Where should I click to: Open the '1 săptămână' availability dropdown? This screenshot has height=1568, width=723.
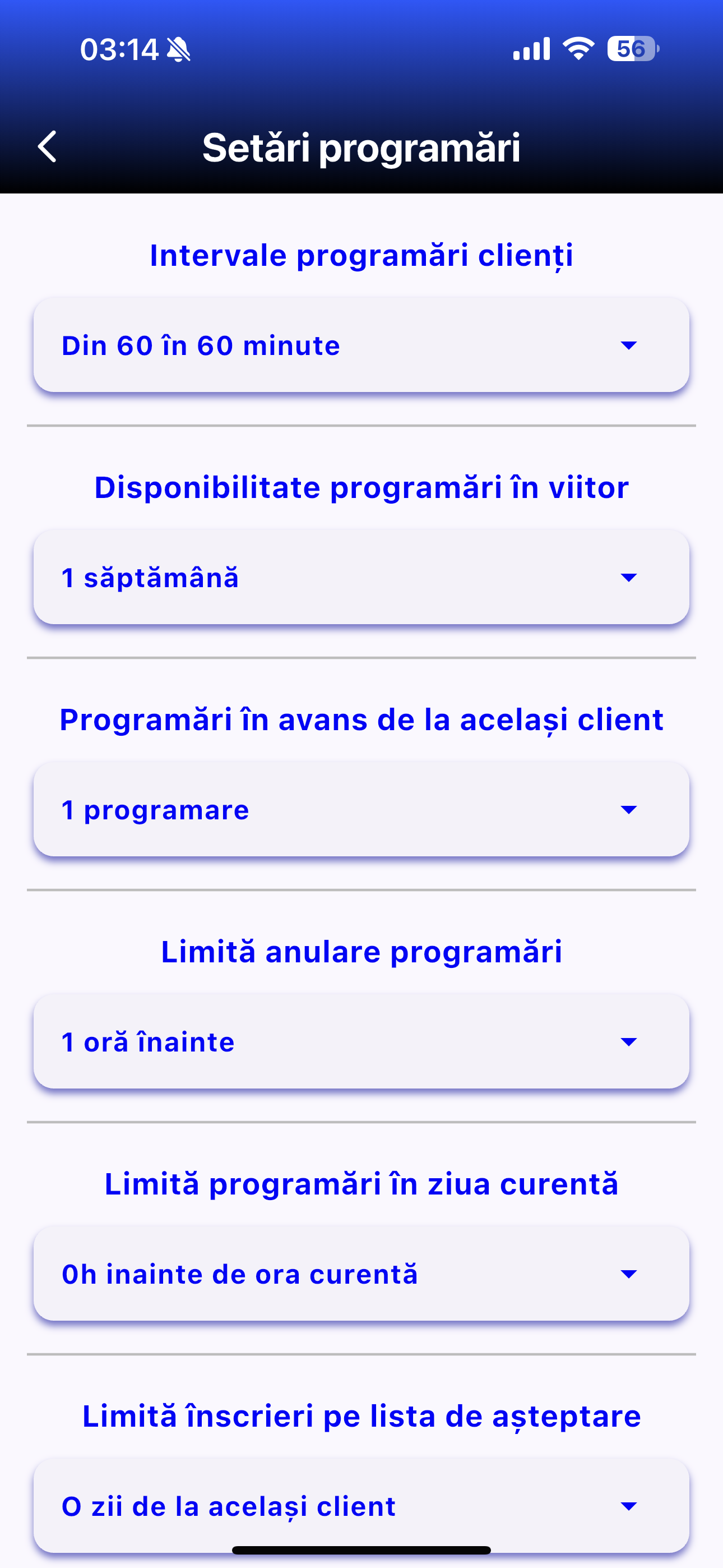(x=361, y=577)
